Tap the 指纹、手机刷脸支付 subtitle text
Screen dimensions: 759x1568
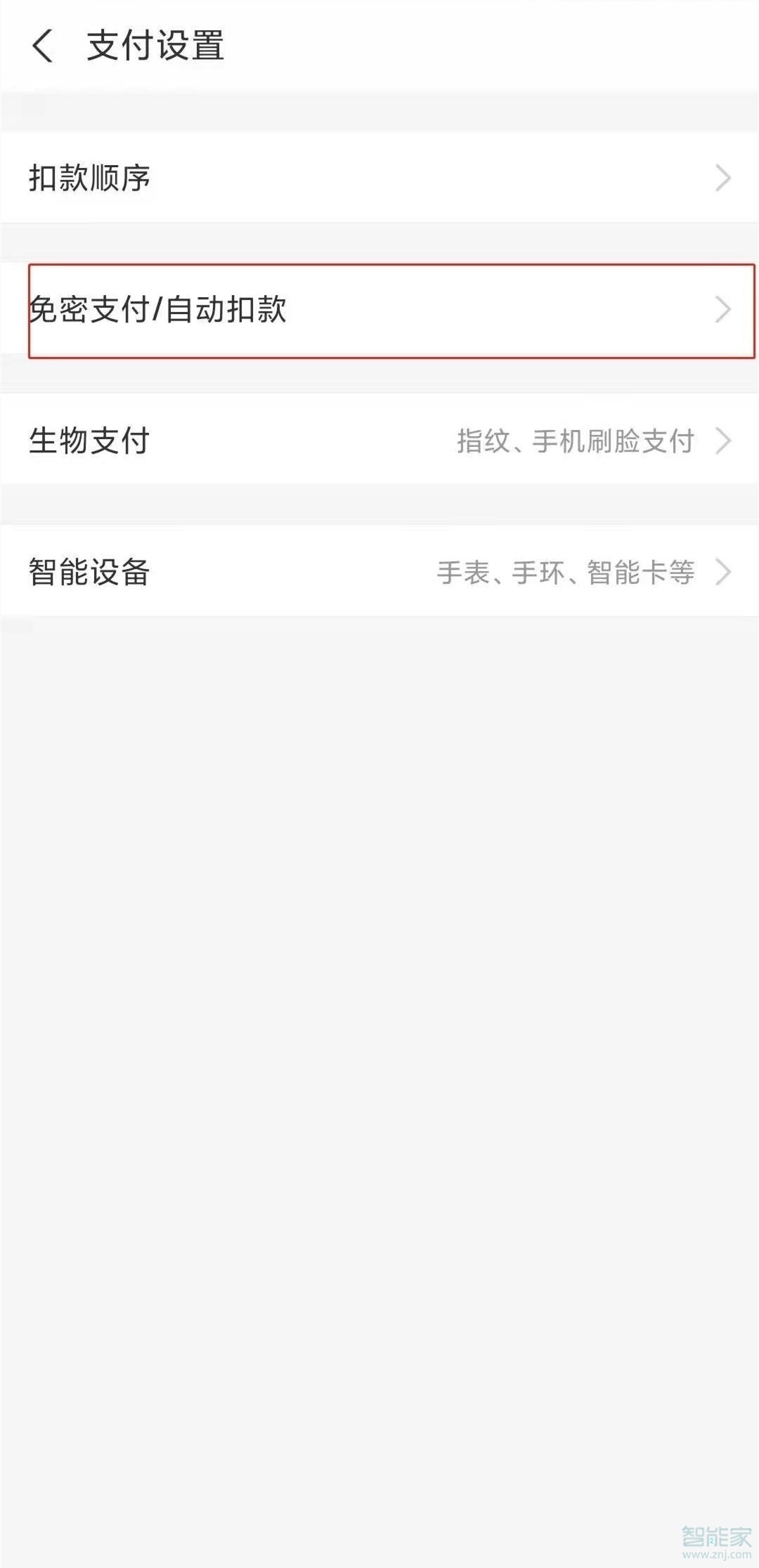tap(575, 441)
